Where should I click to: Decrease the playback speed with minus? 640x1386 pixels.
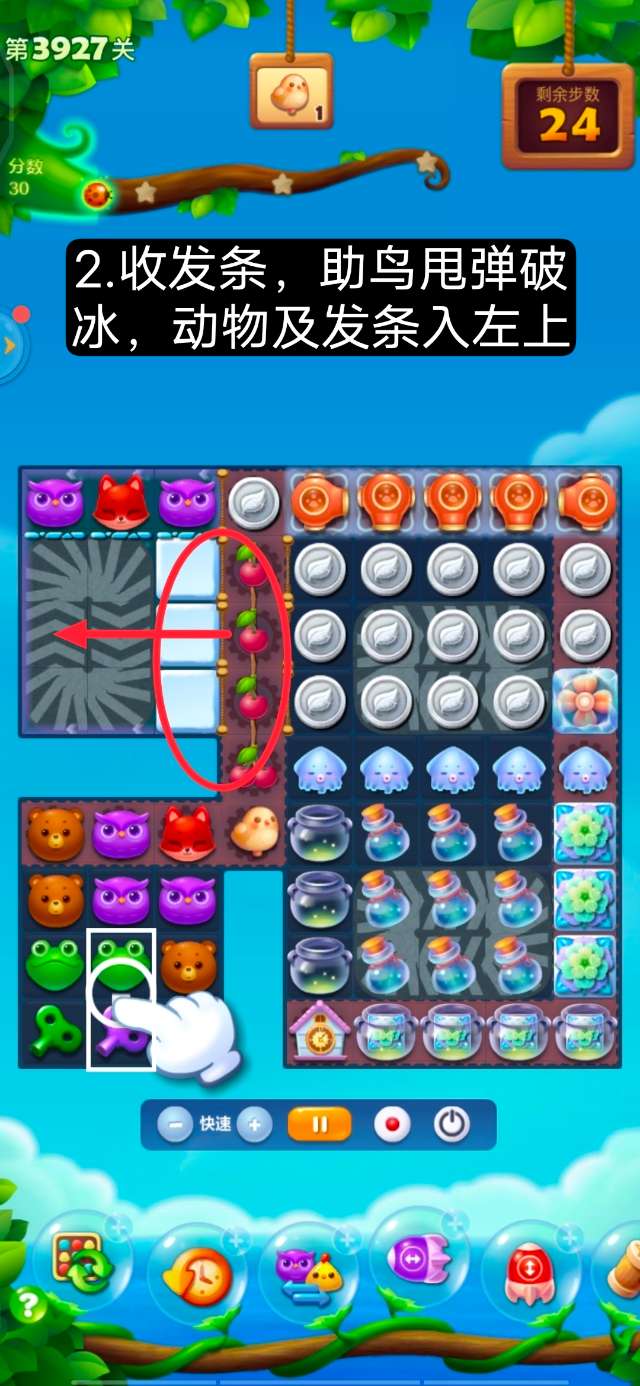tap(175, 1124)
